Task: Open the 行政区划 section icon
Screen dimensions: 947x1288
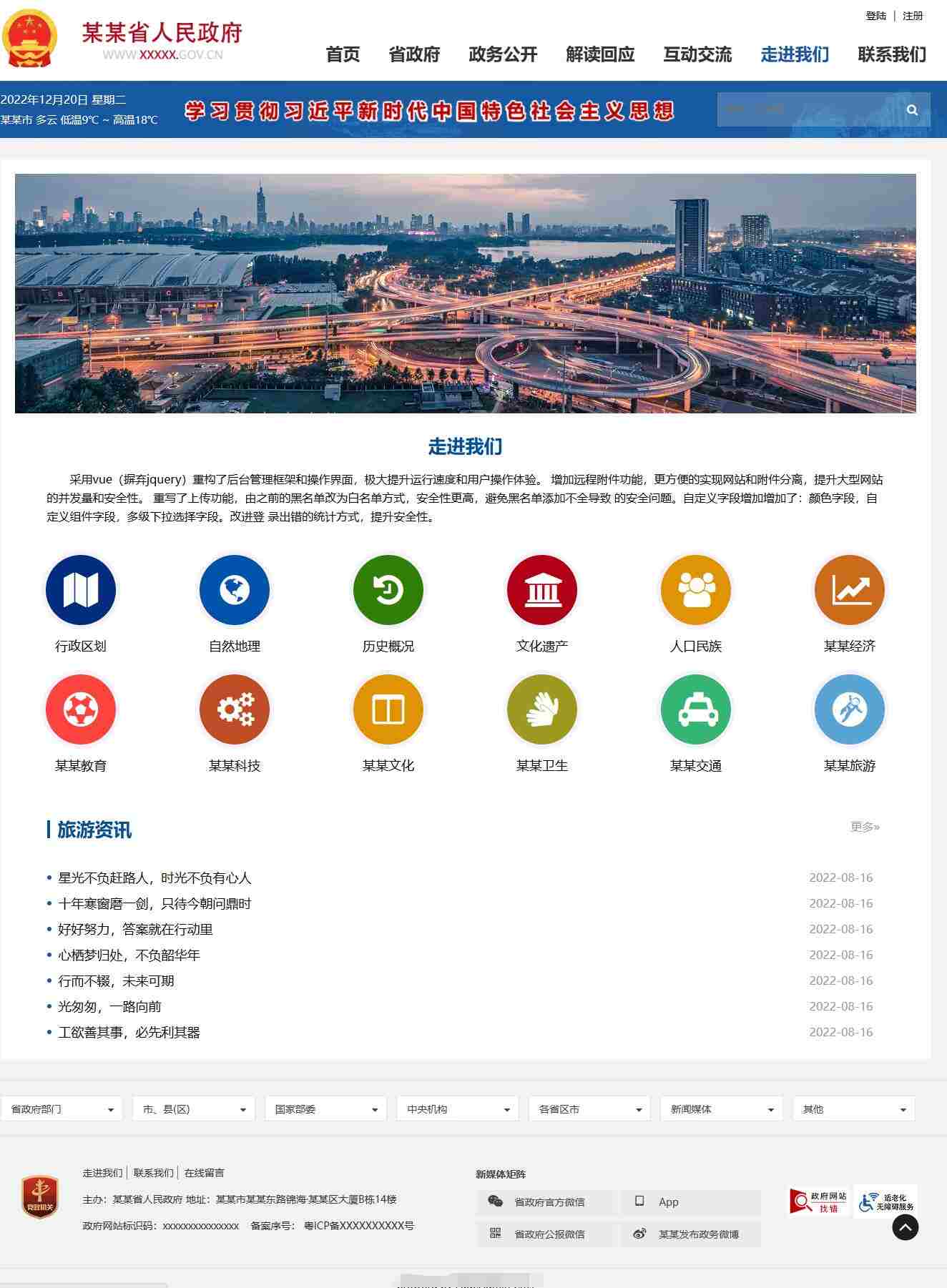Action: pos(81,590)
